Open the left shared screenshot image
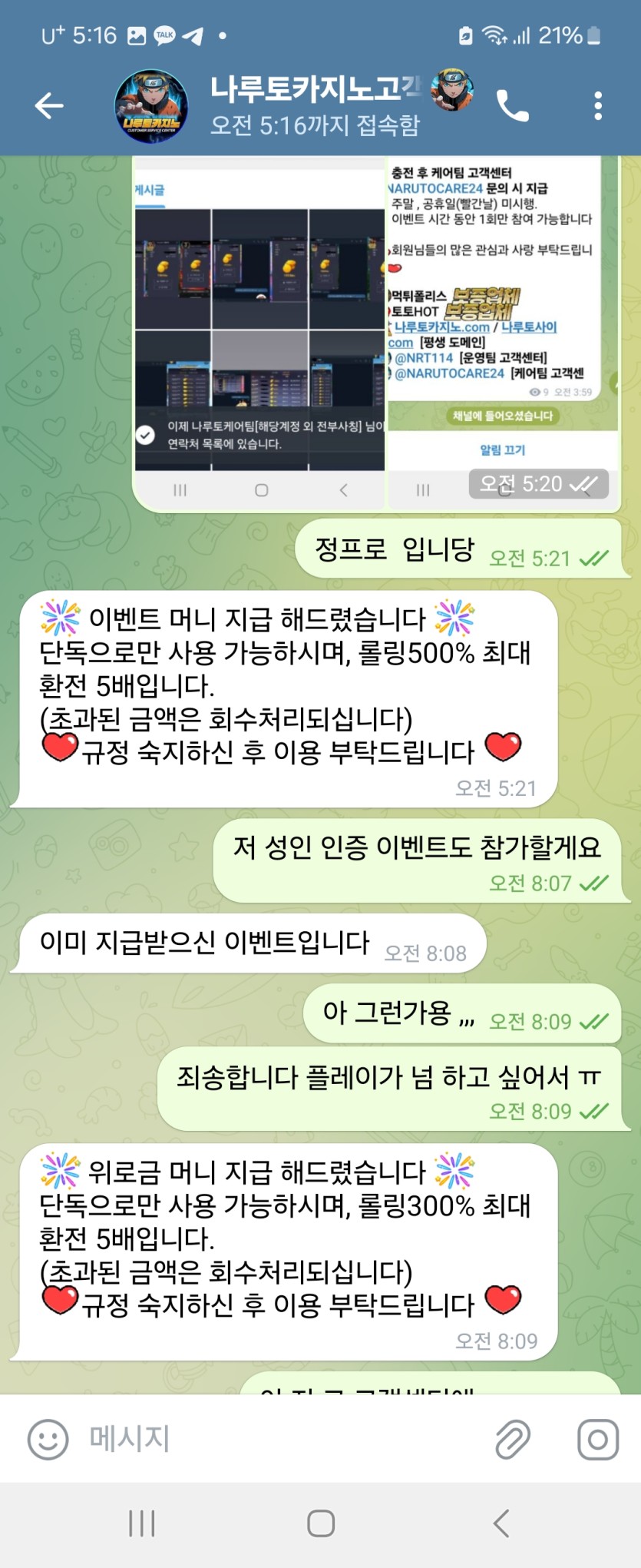 (259, 323)
